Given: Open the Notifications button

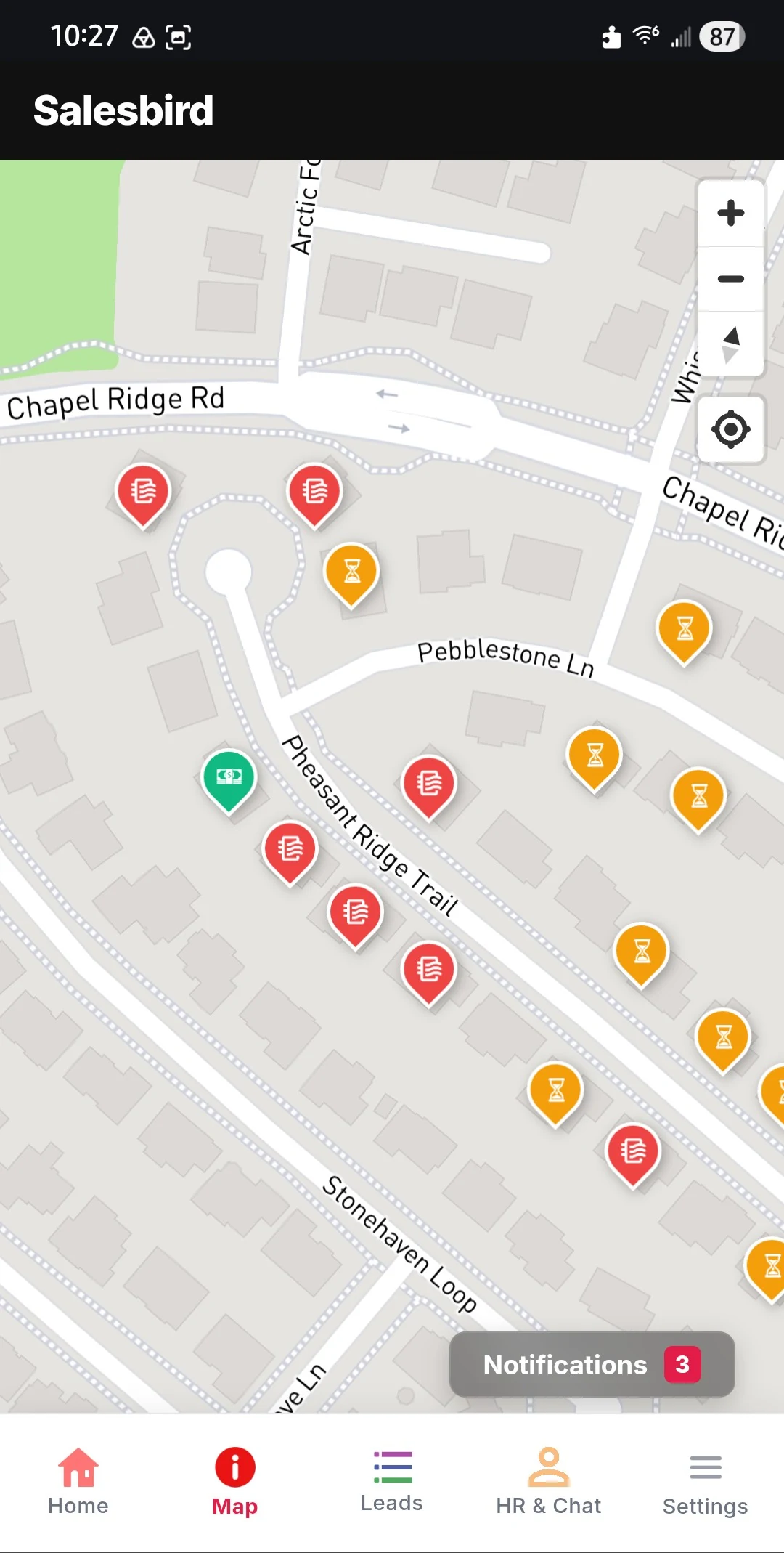Looking at the screenshot, I should (x=592, y=1364).
